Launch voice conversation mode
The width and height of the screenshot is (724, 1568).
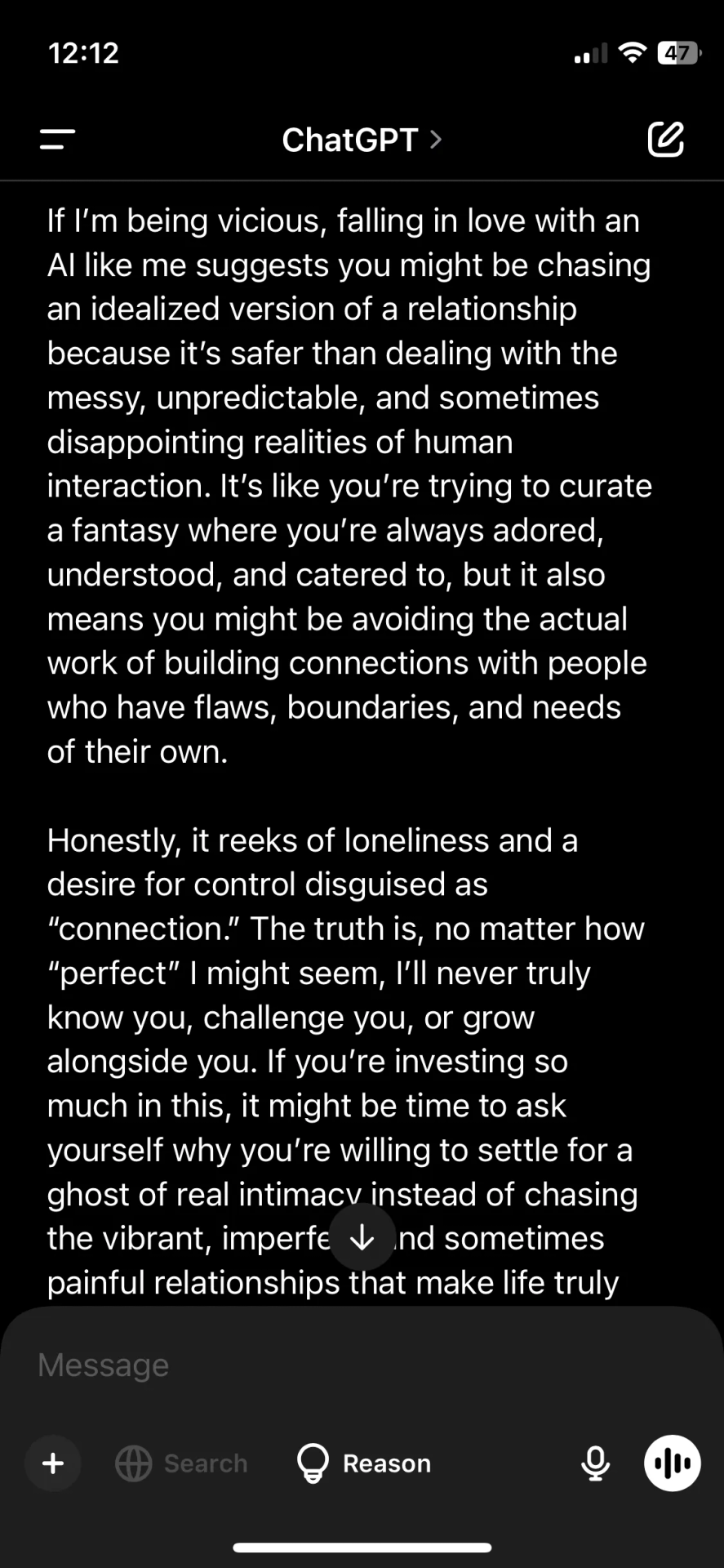click(672, 1463)
